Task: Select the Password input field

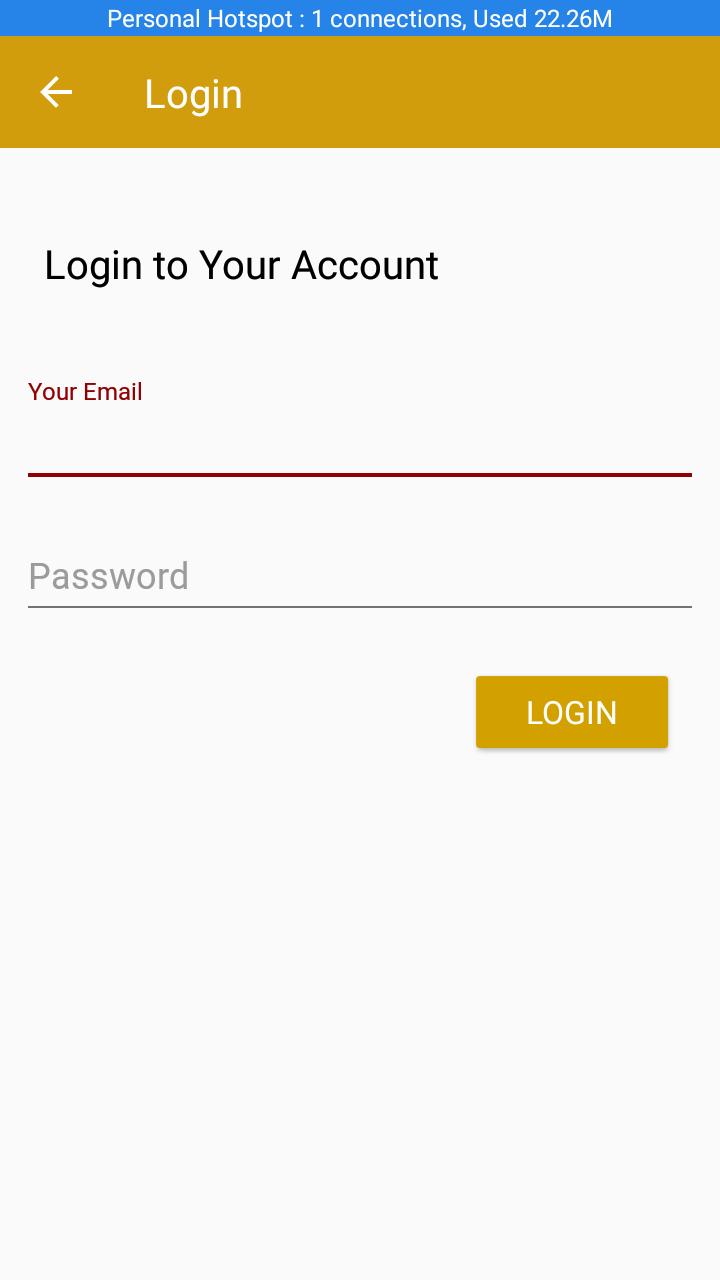Action: pos(359,577)
